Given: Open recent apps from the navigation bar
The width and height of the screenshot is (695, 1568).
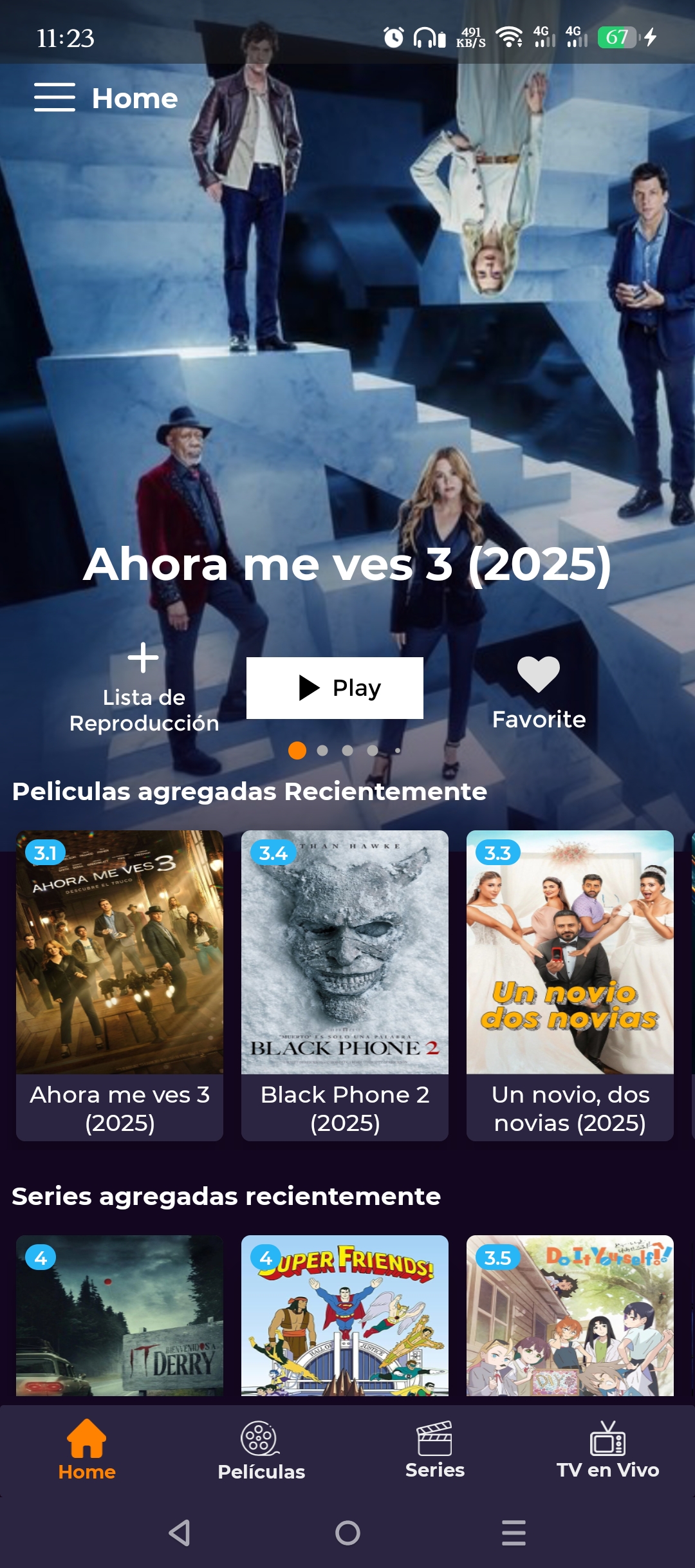Looking at the screenshot, I should click(x=514, y=1533).
